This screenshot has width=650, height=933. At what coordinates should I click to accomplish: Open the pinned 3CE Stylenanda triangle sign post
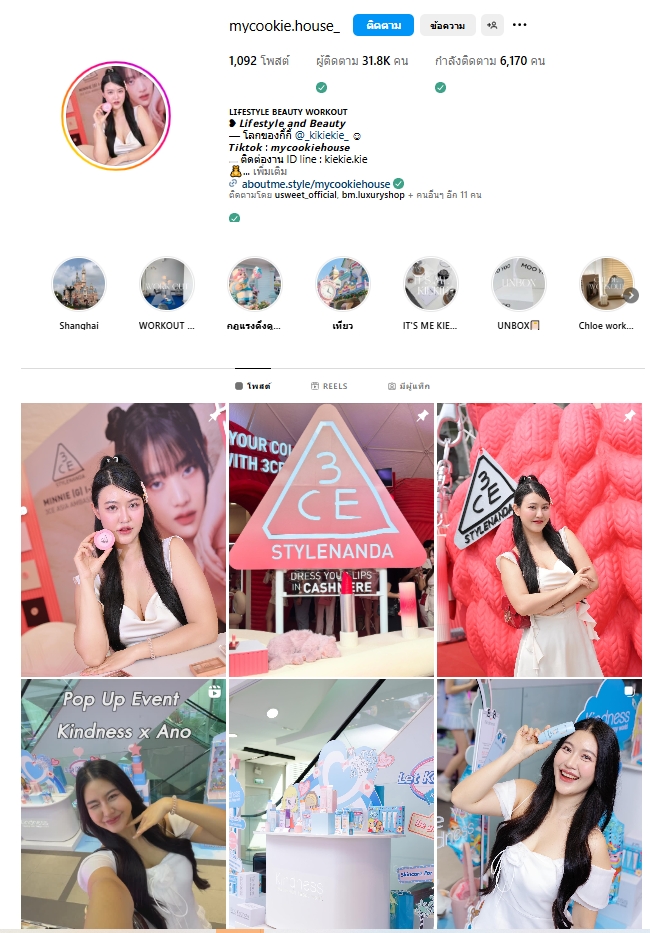pyautogui.click(x=331, y=540)
